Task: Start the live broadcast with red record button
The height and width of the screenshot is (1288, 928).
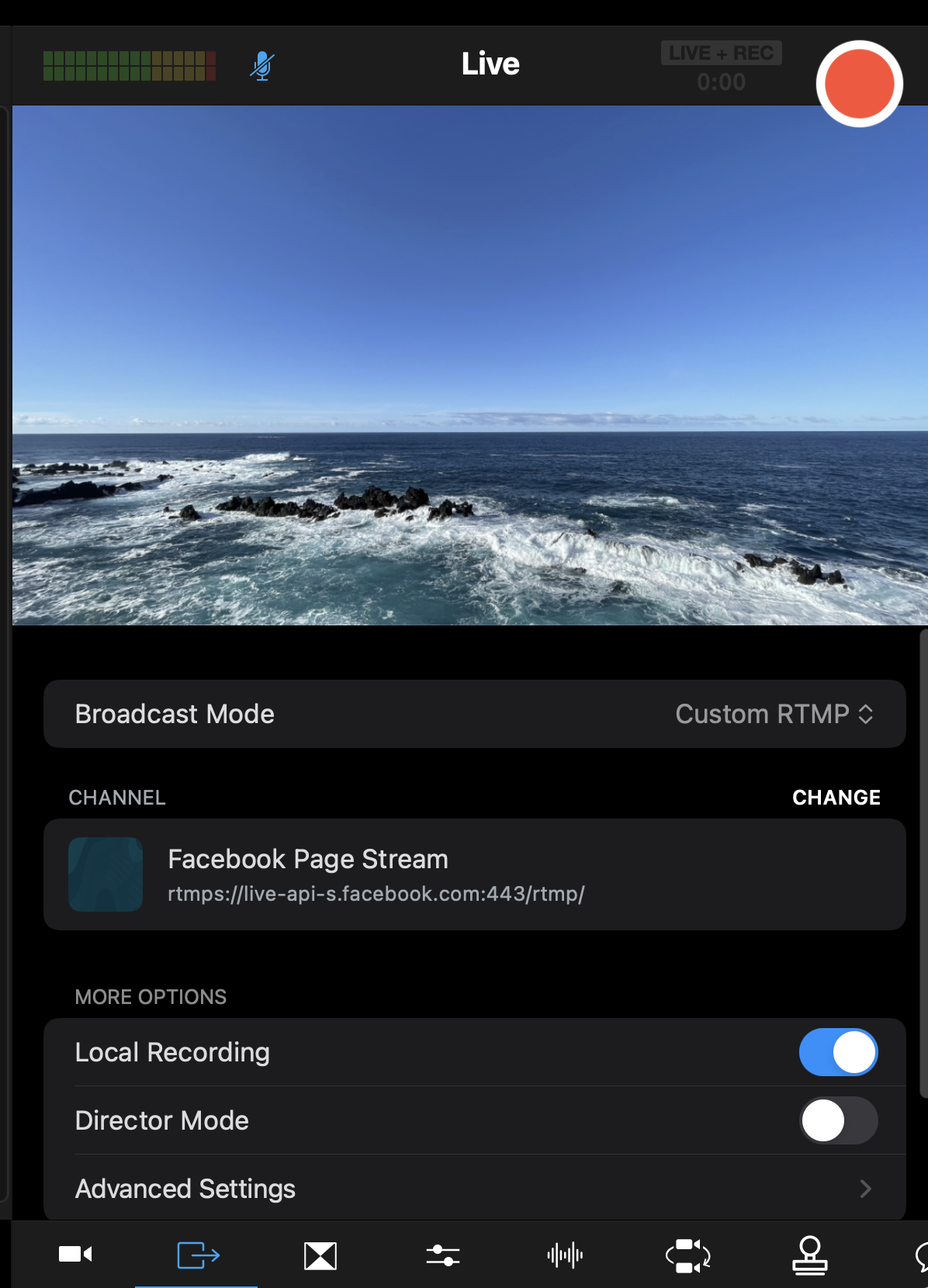Action: (859, 83)
